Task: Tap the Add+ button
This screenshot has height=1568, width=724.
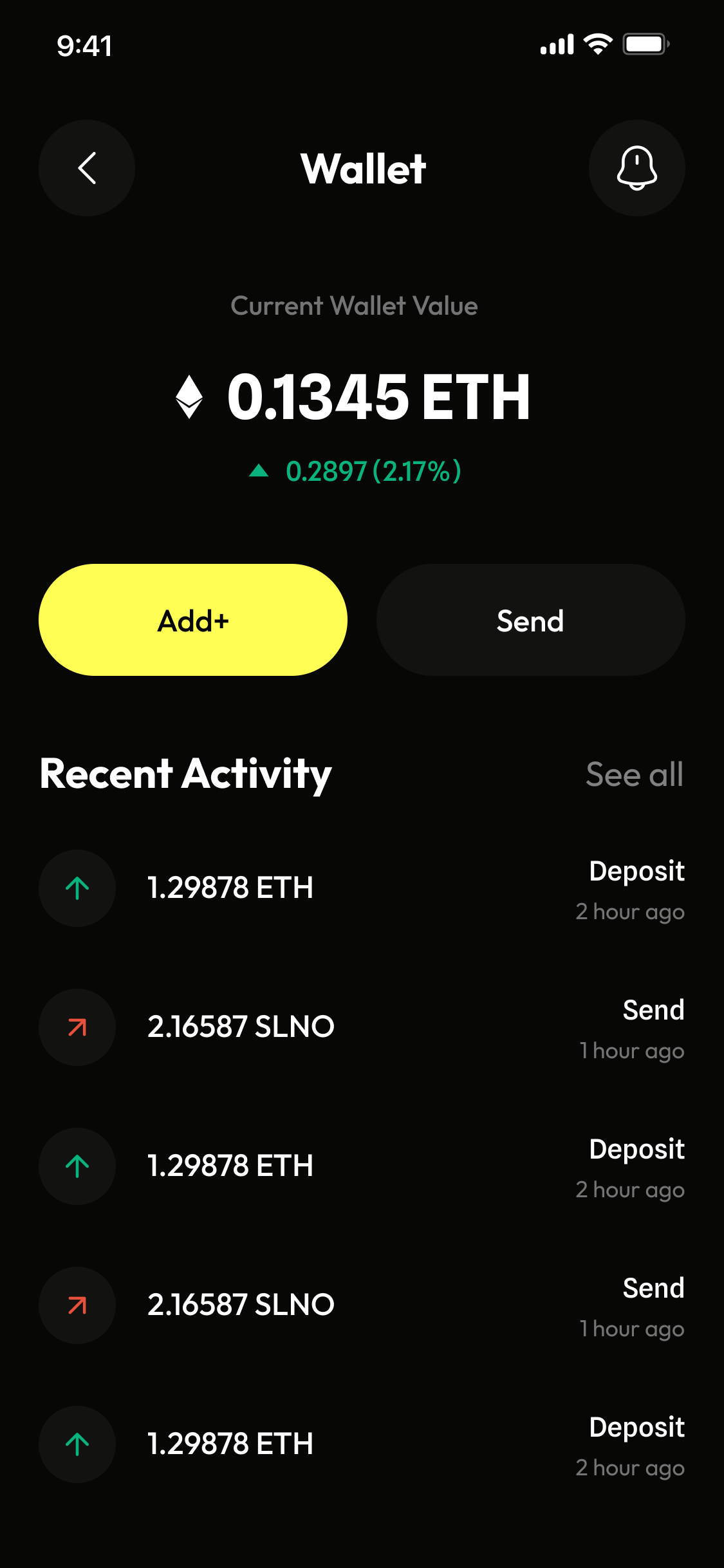Action: click(x=193, y=619)
